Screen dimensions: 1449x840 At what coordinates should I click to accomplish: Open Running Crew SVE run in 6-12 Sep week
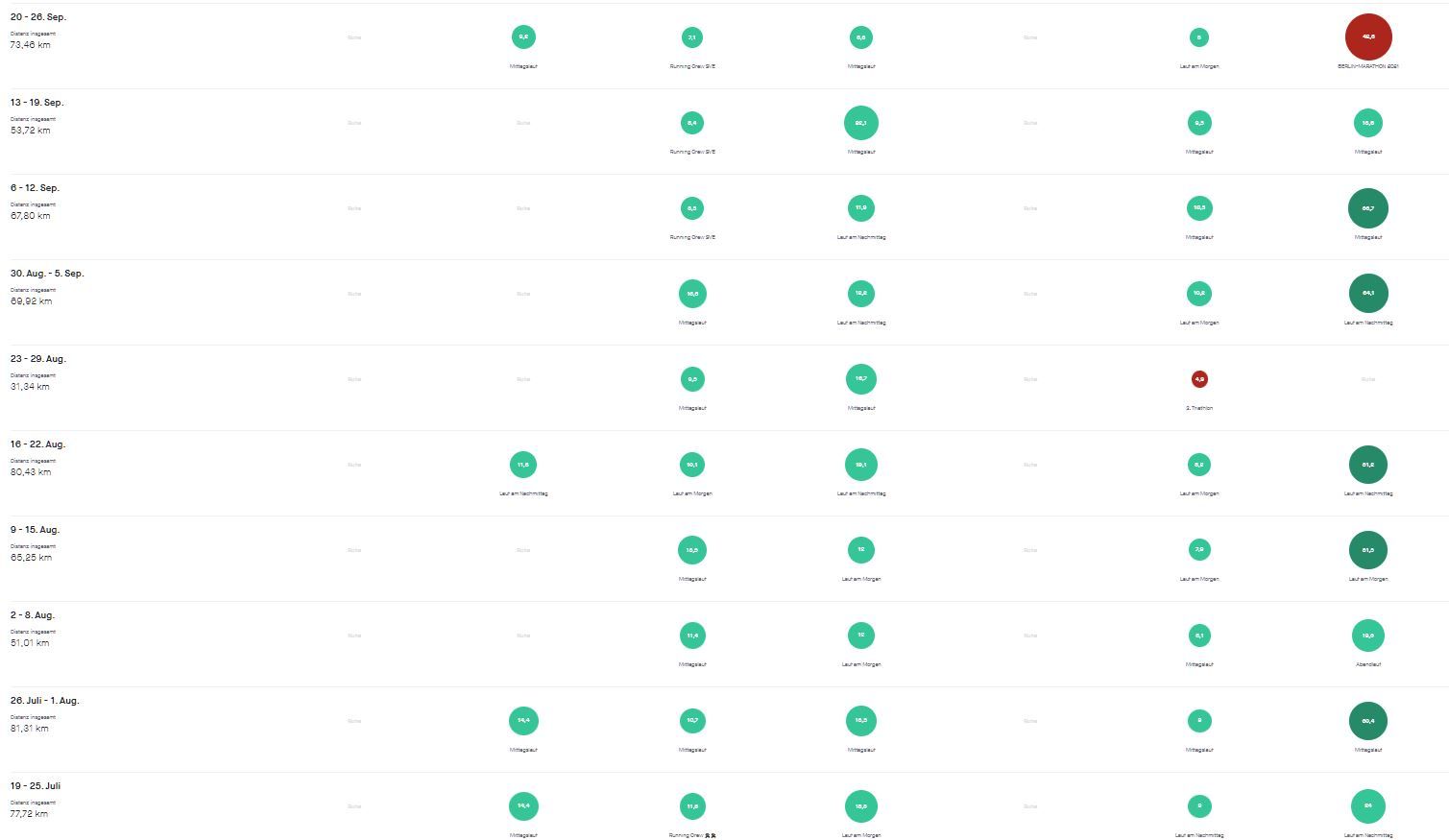[692, 208]
